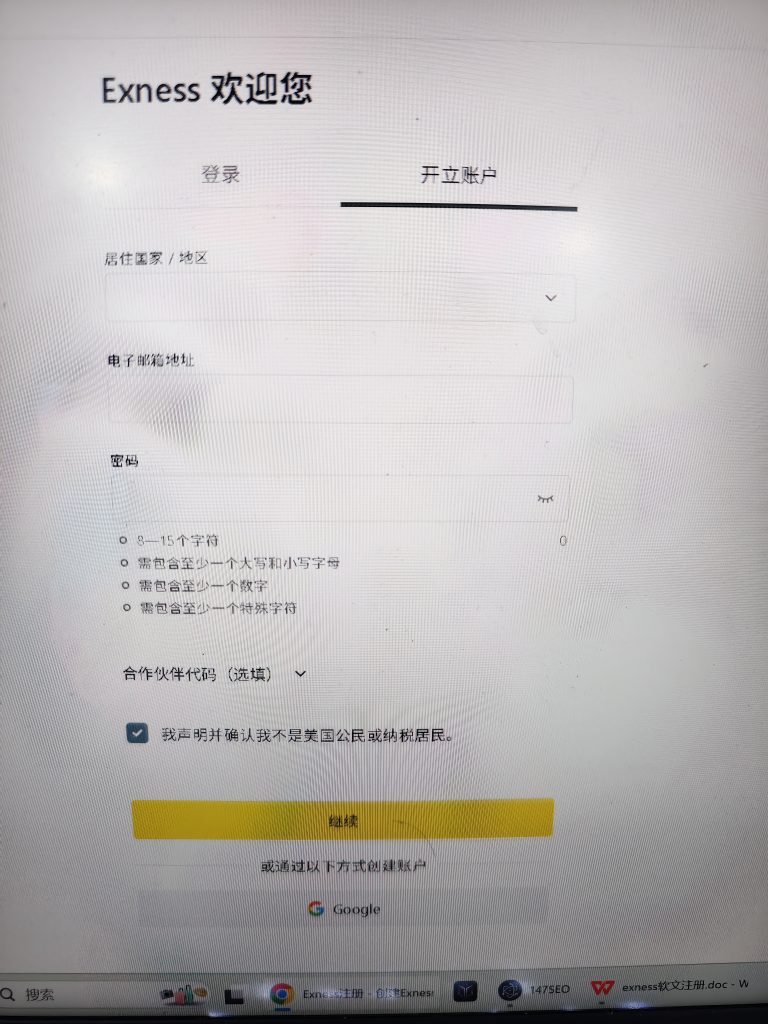Focus the 电子邮箱地址 input field
Screen dimensions: 768x1024
340,400
